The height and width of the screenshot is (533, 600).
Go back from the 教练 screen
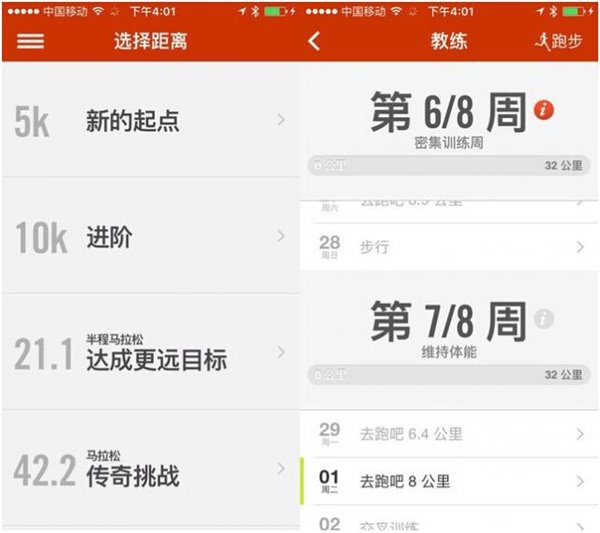click(316, 42)
